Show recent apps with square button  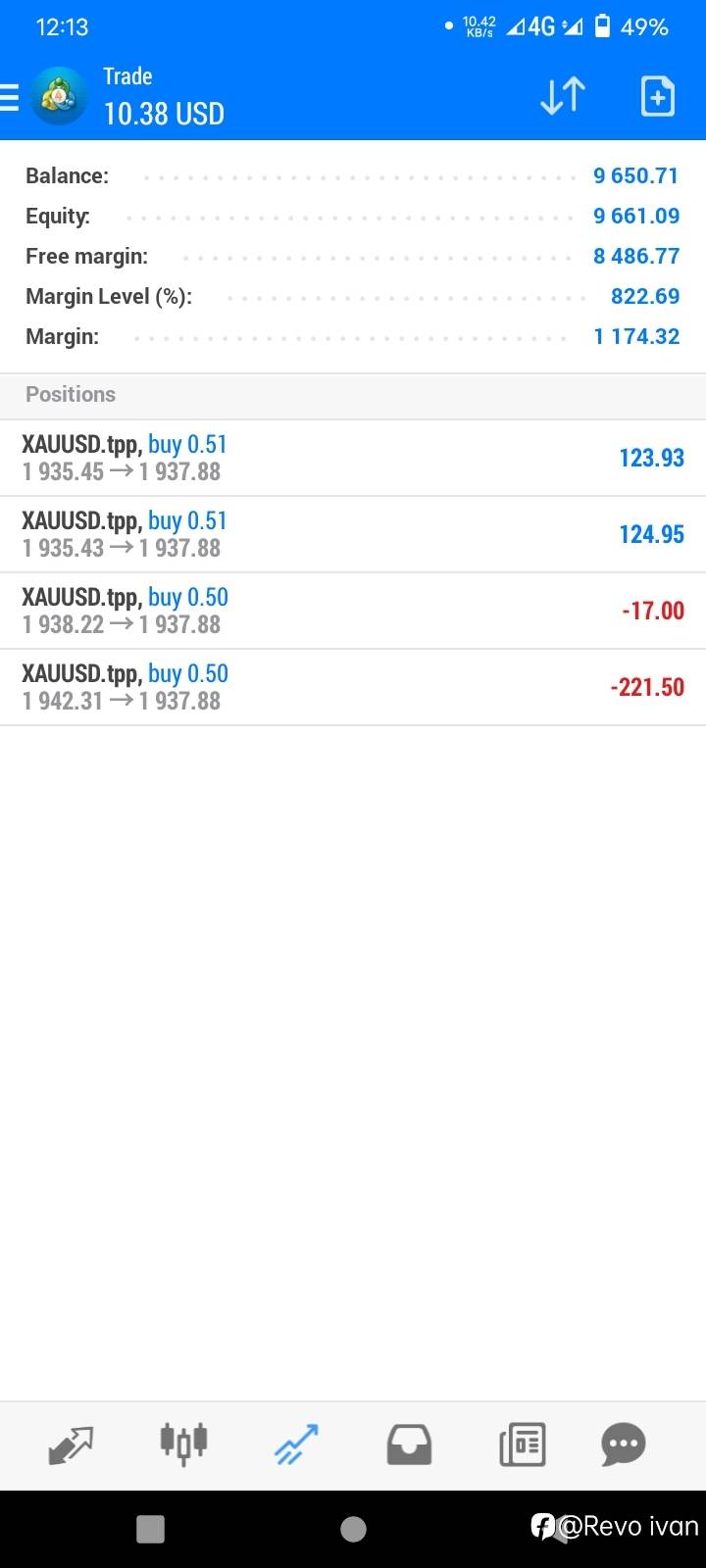(x=150, y=1529)
